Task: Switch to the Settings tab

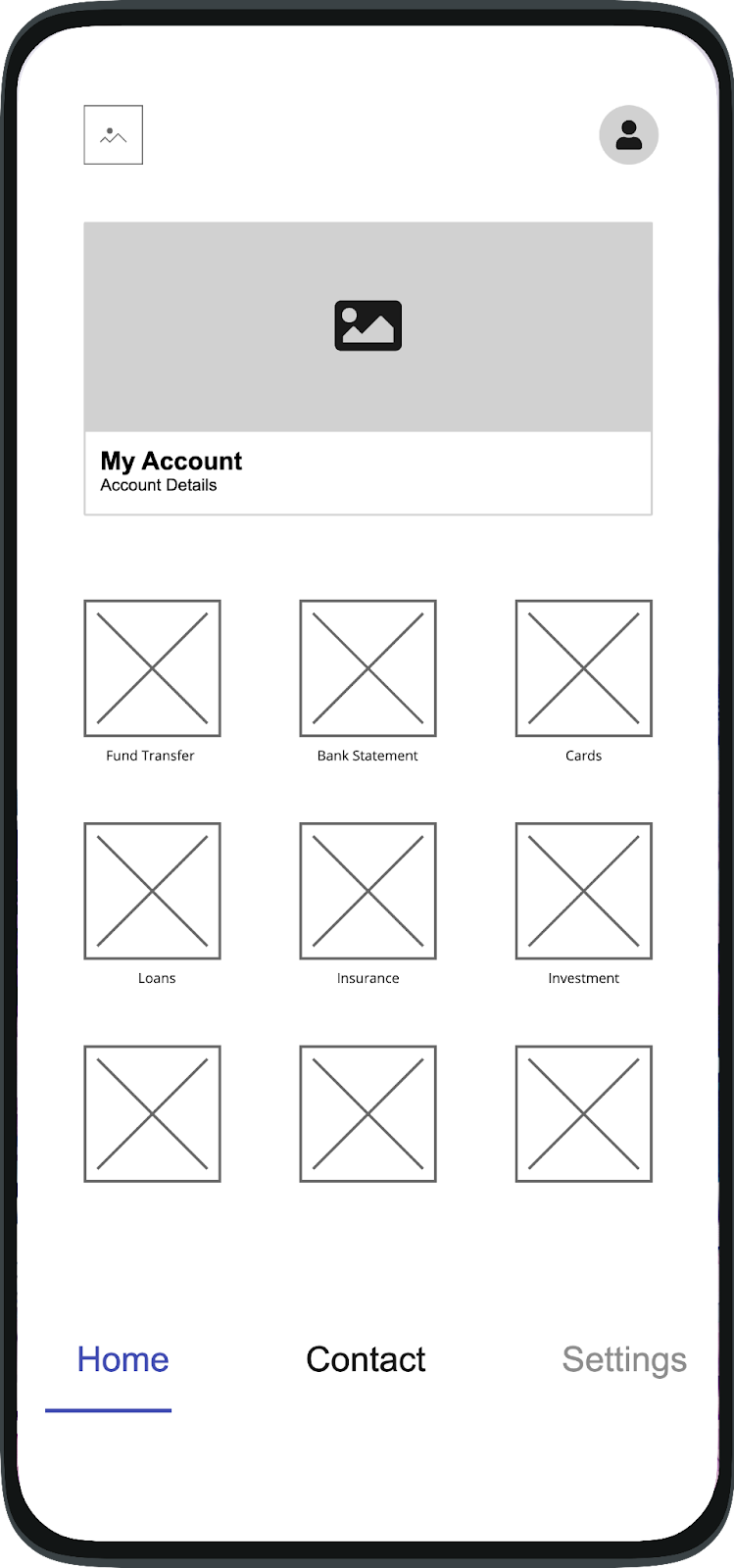Action: (624, 1360)
